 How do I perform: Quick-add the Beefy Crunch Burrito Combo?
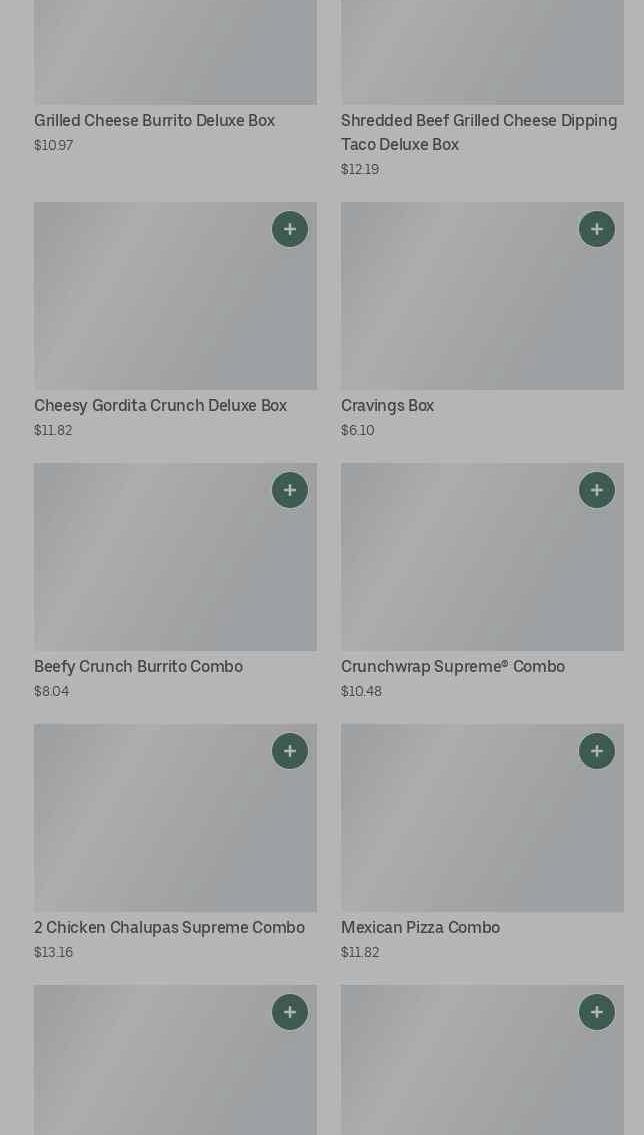290,490
